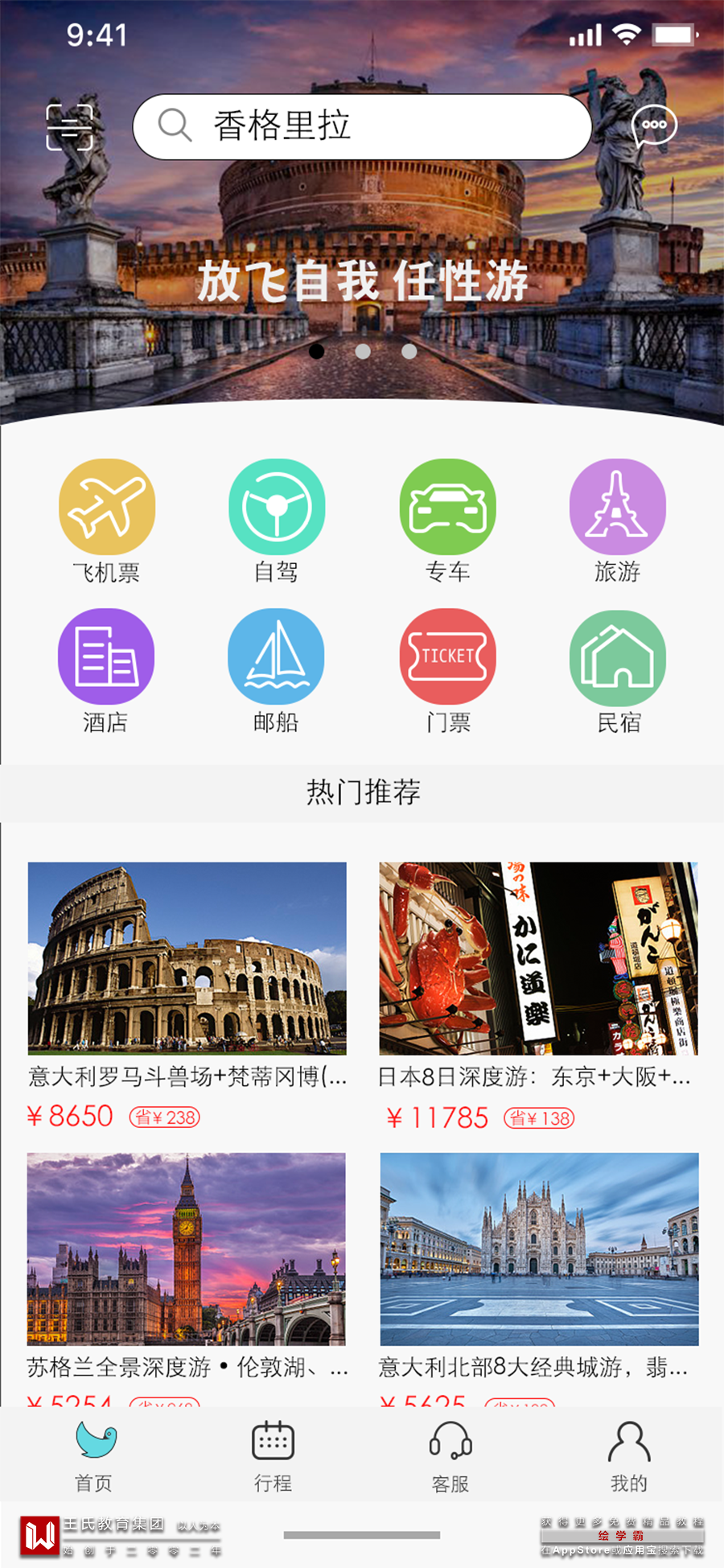The image size is (724, 1568).
Task: Go to the 我的 profile tab
Action: tap(629, 1455)
